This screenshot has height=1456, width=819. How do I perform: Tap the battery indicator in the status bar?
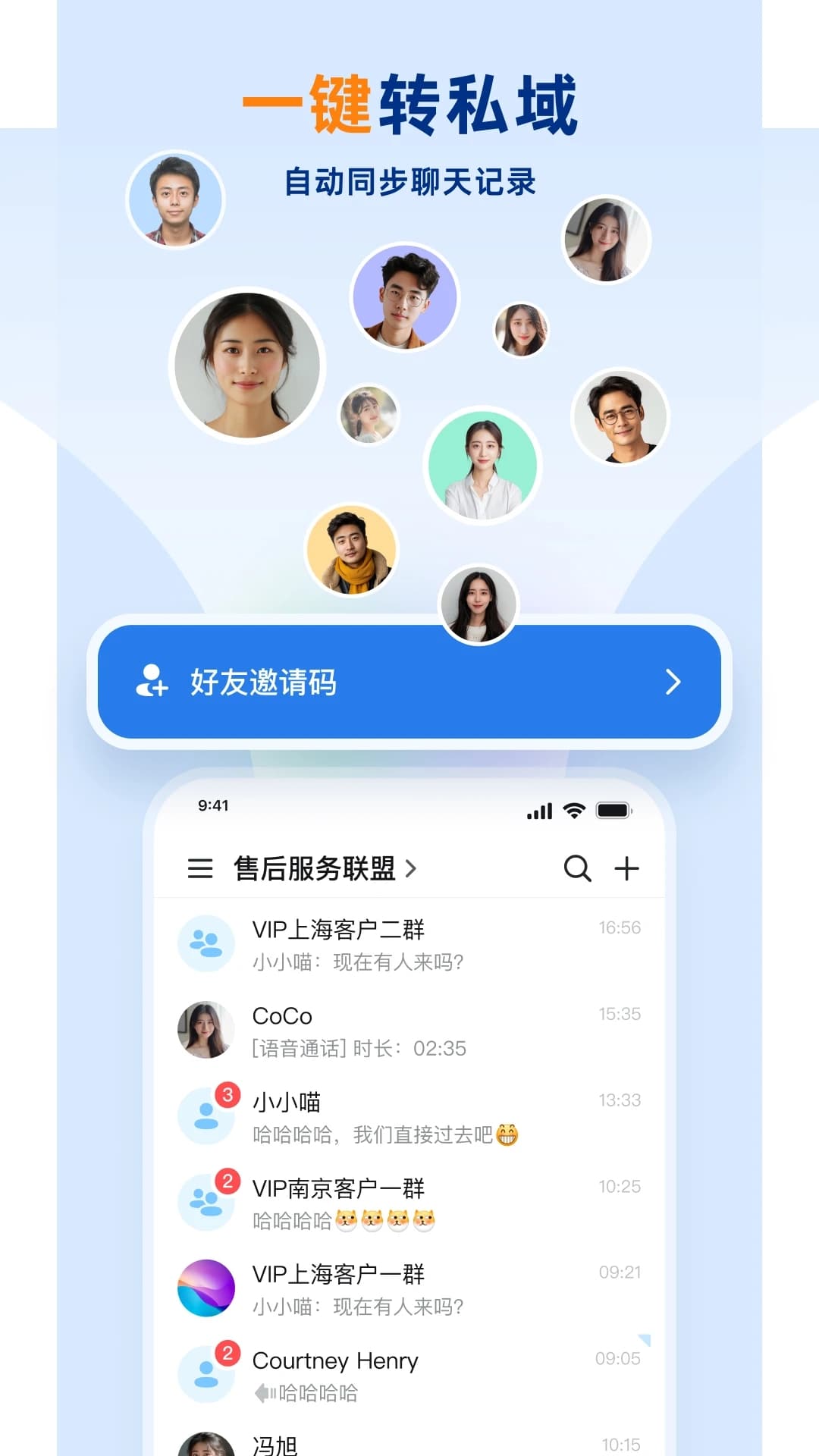click(x=613, y=810)
